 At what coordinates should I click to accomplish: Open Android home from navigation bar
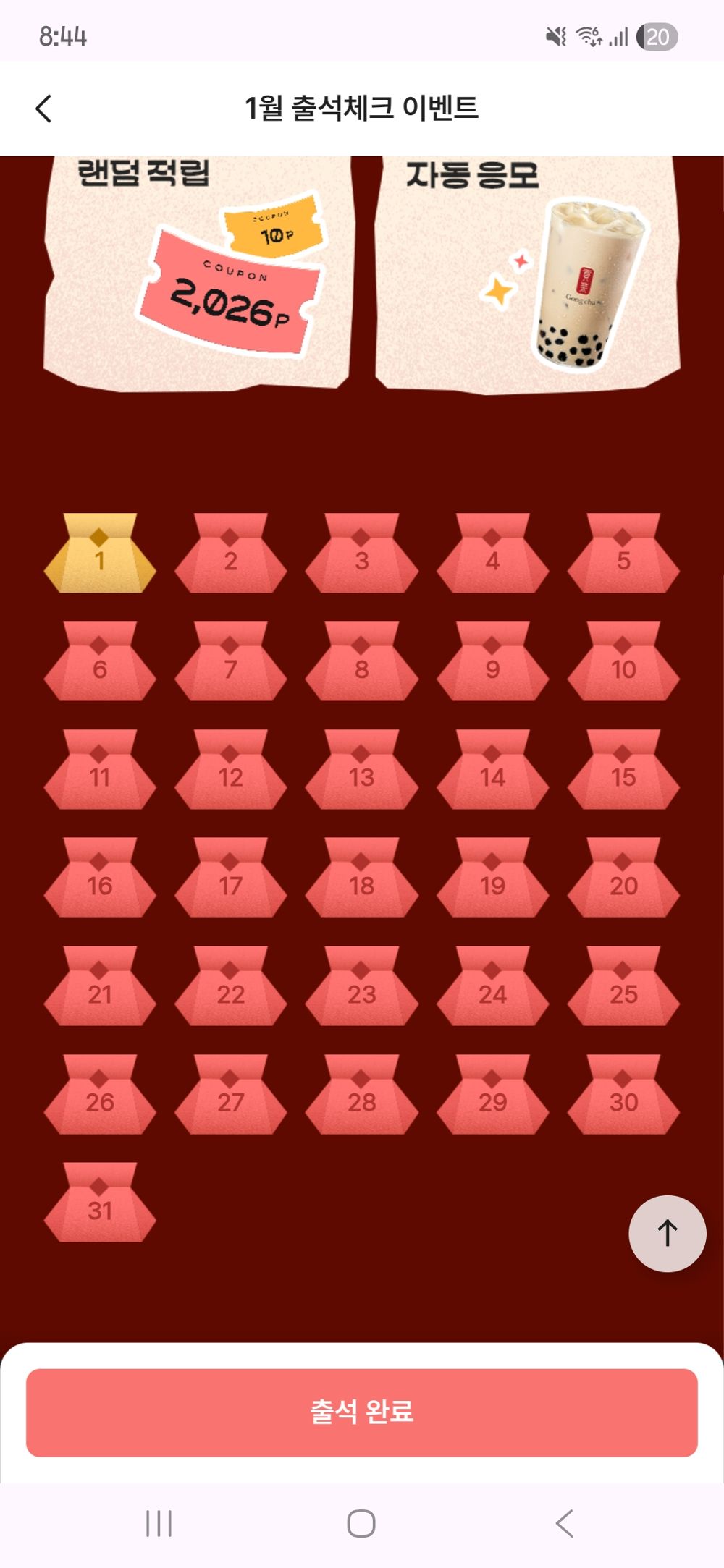(x=361, y=1523)
